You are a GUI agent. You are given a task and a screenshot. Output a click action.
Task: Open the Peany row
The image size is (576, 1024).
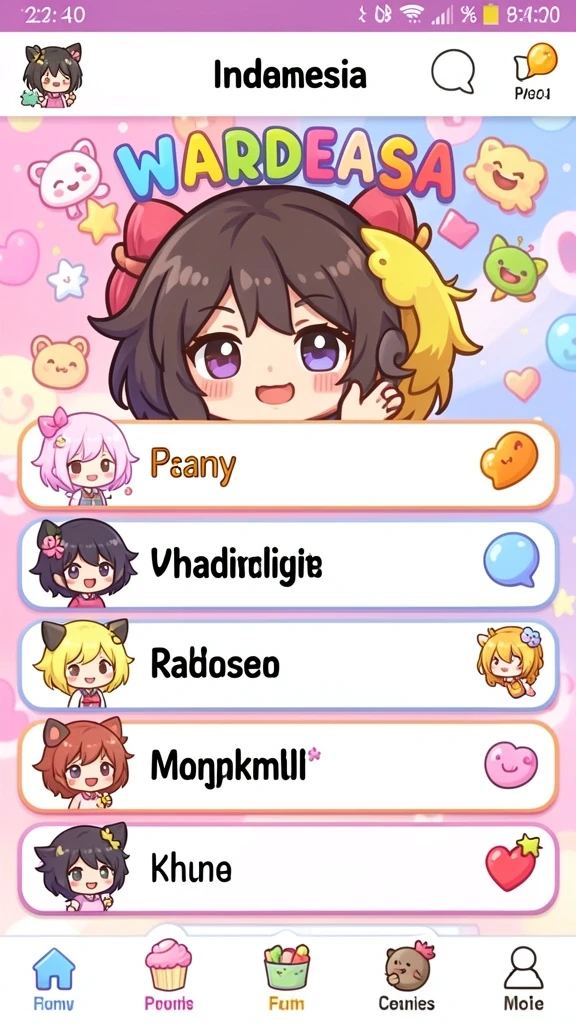(x=288, y=465)
